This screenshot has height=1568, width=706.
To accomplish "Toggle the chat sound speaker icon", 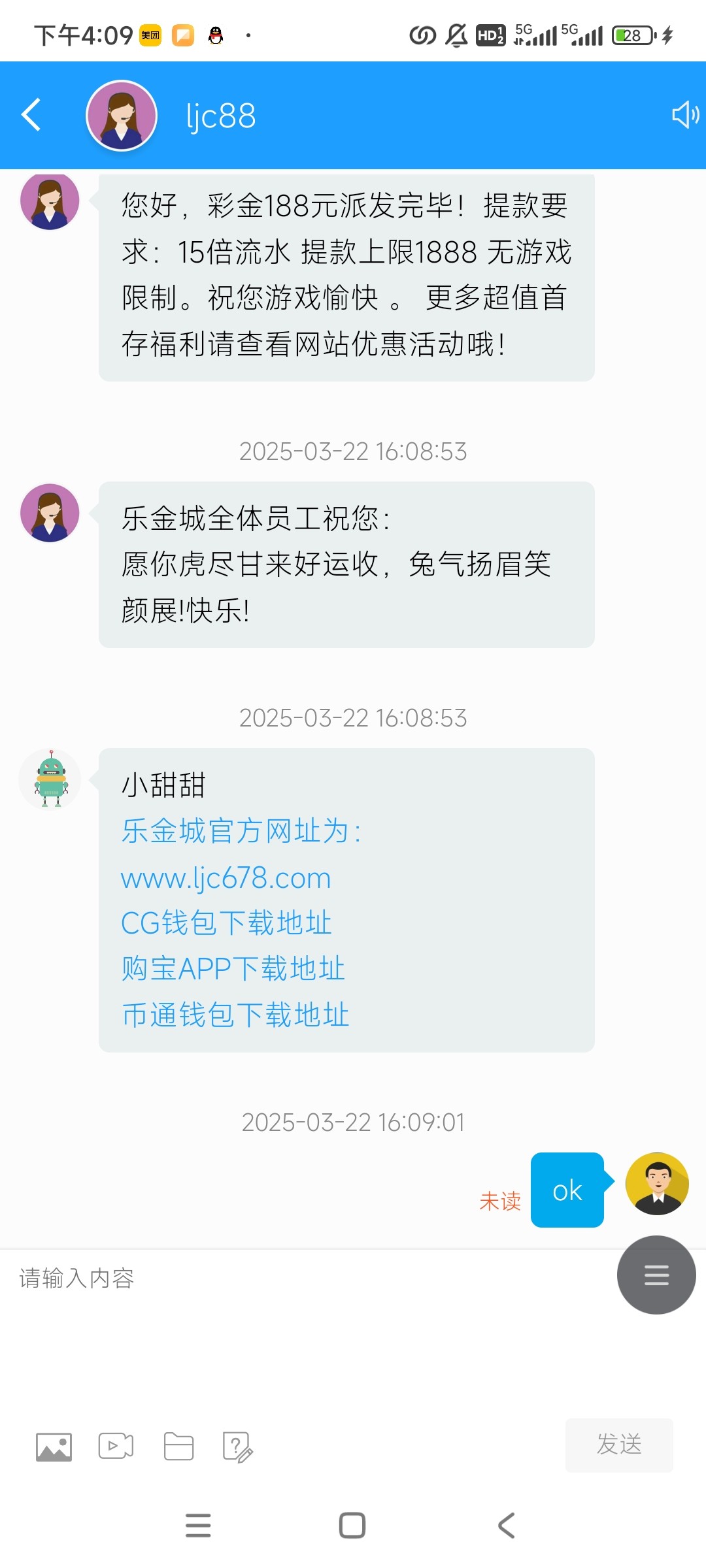I will [685, 115].
